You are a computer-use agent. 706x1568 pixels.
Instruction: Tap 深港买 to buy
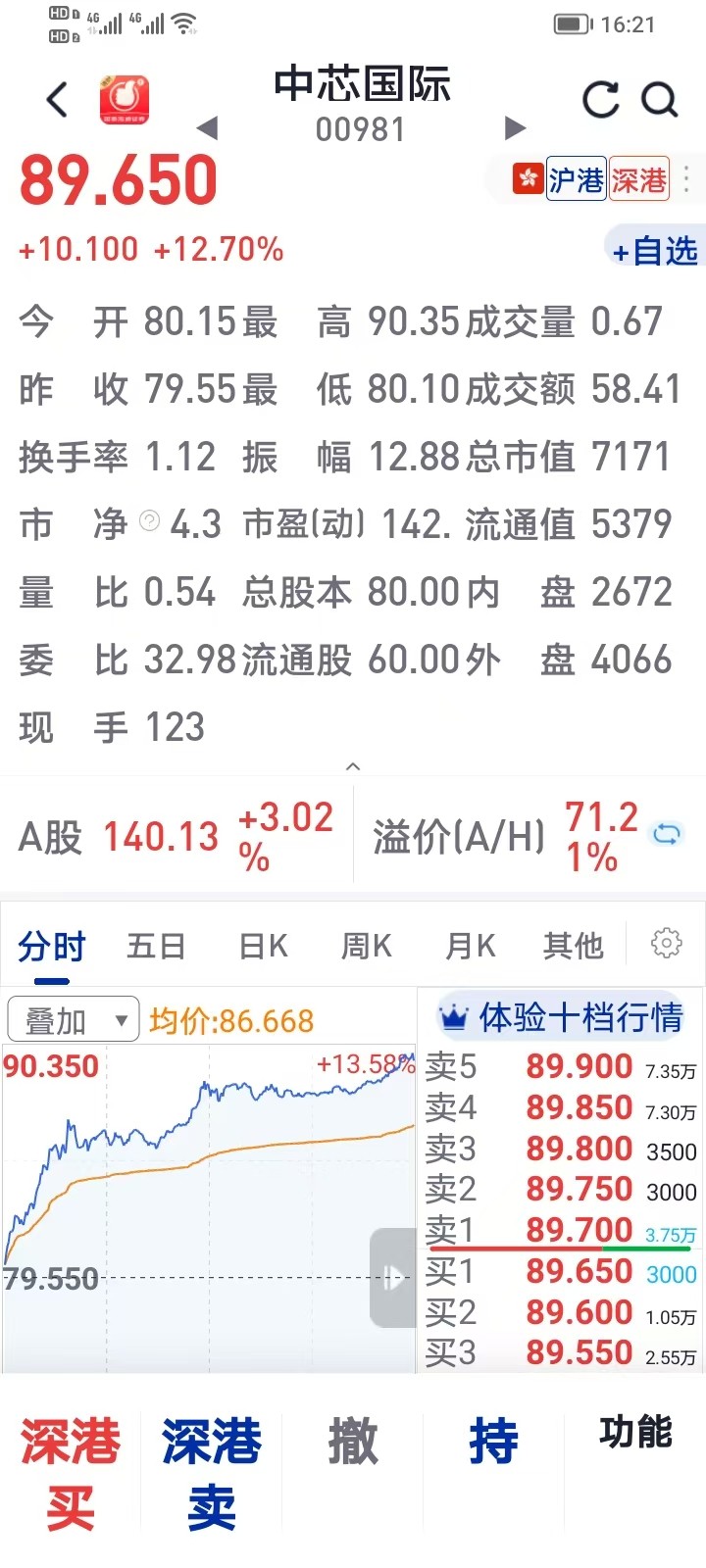pos(71,1473)
